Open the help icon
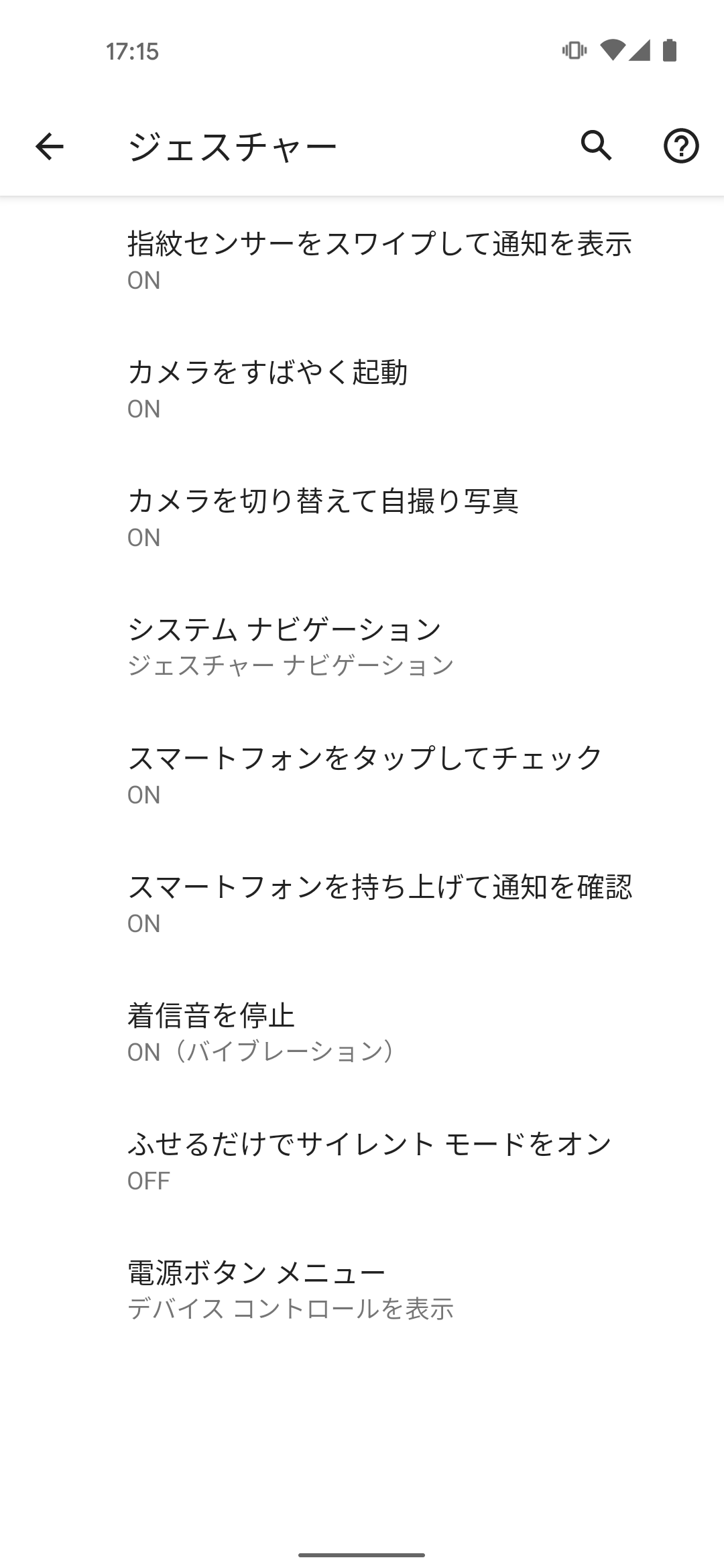 (x=680, y=146)
